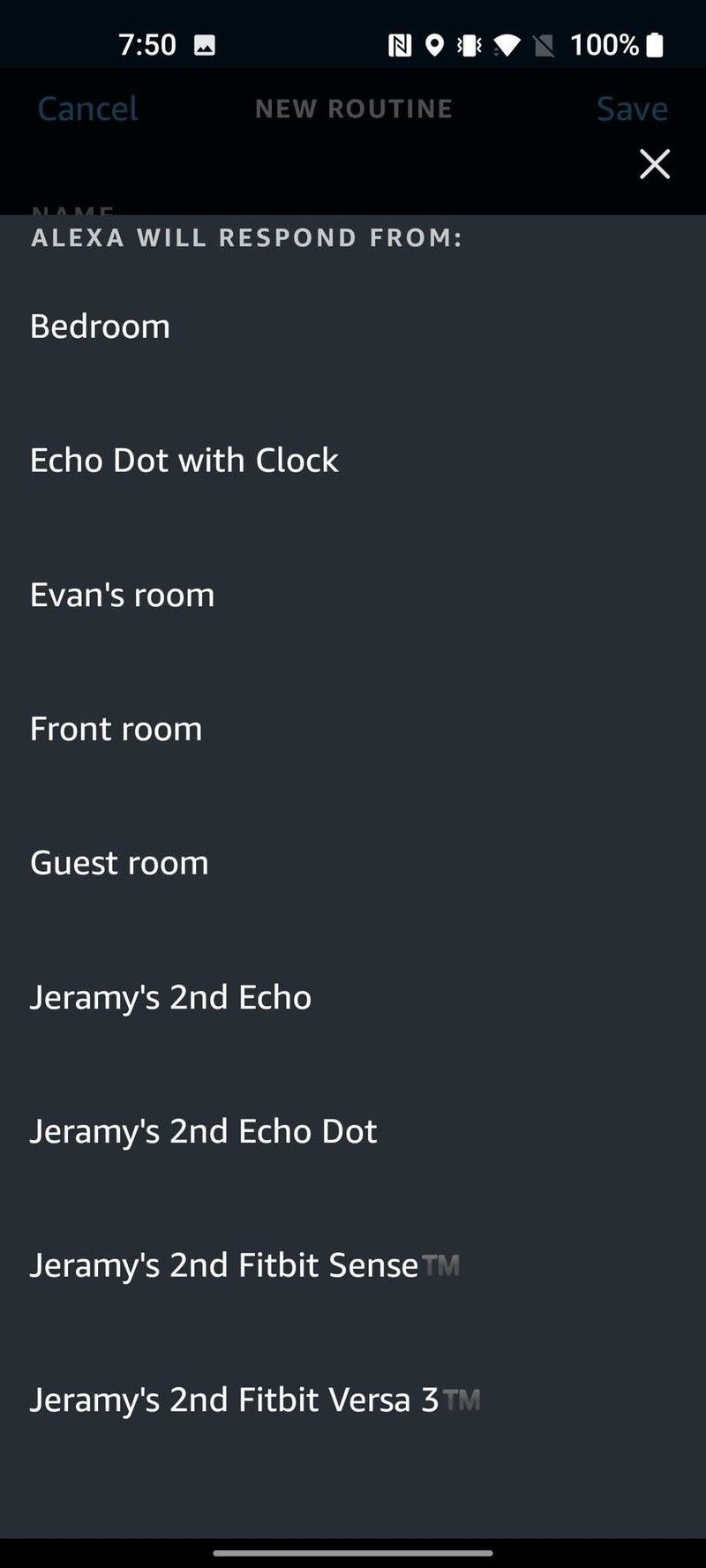Select Bedroom as the responding device
The width and height of the screenshot is (706, 1568).
100,326
